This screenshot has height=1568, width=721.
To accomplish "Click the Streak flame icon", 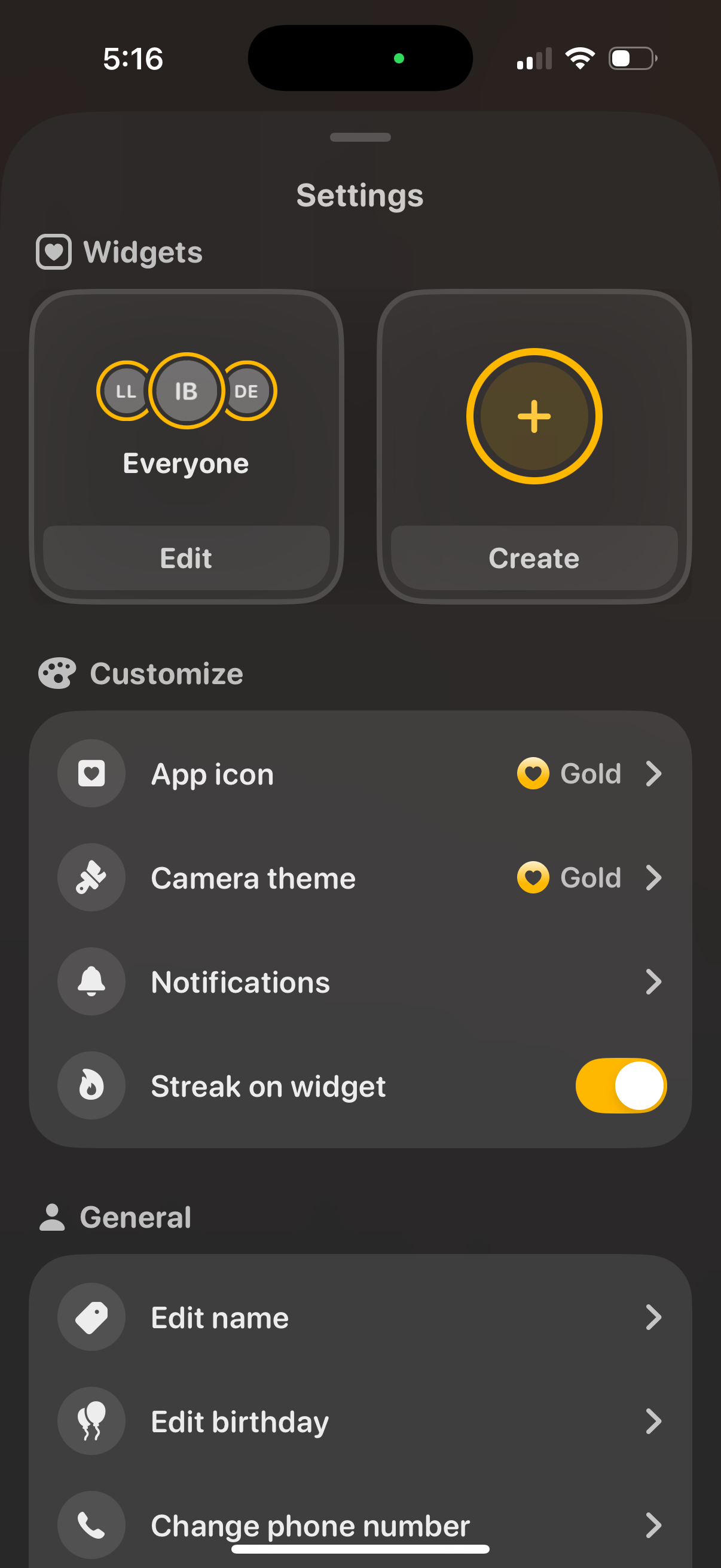I will coord(91,1085).
